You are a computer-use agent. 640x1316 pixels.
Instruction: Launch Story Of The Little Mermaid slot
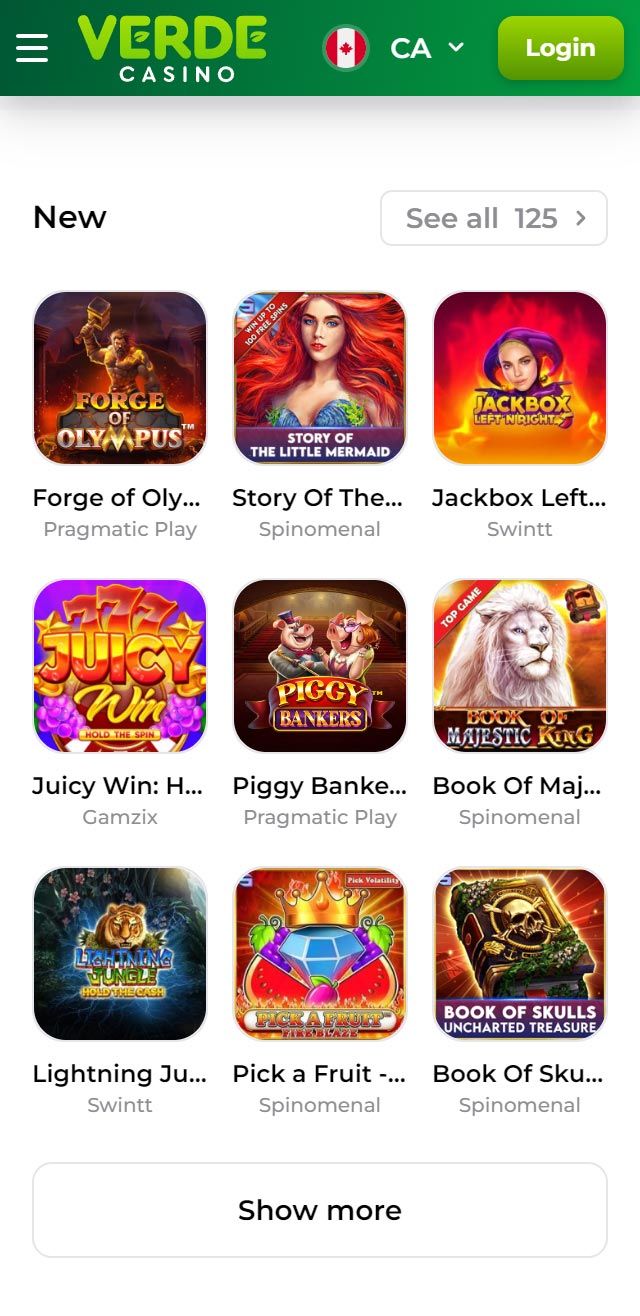pos(320,378)
